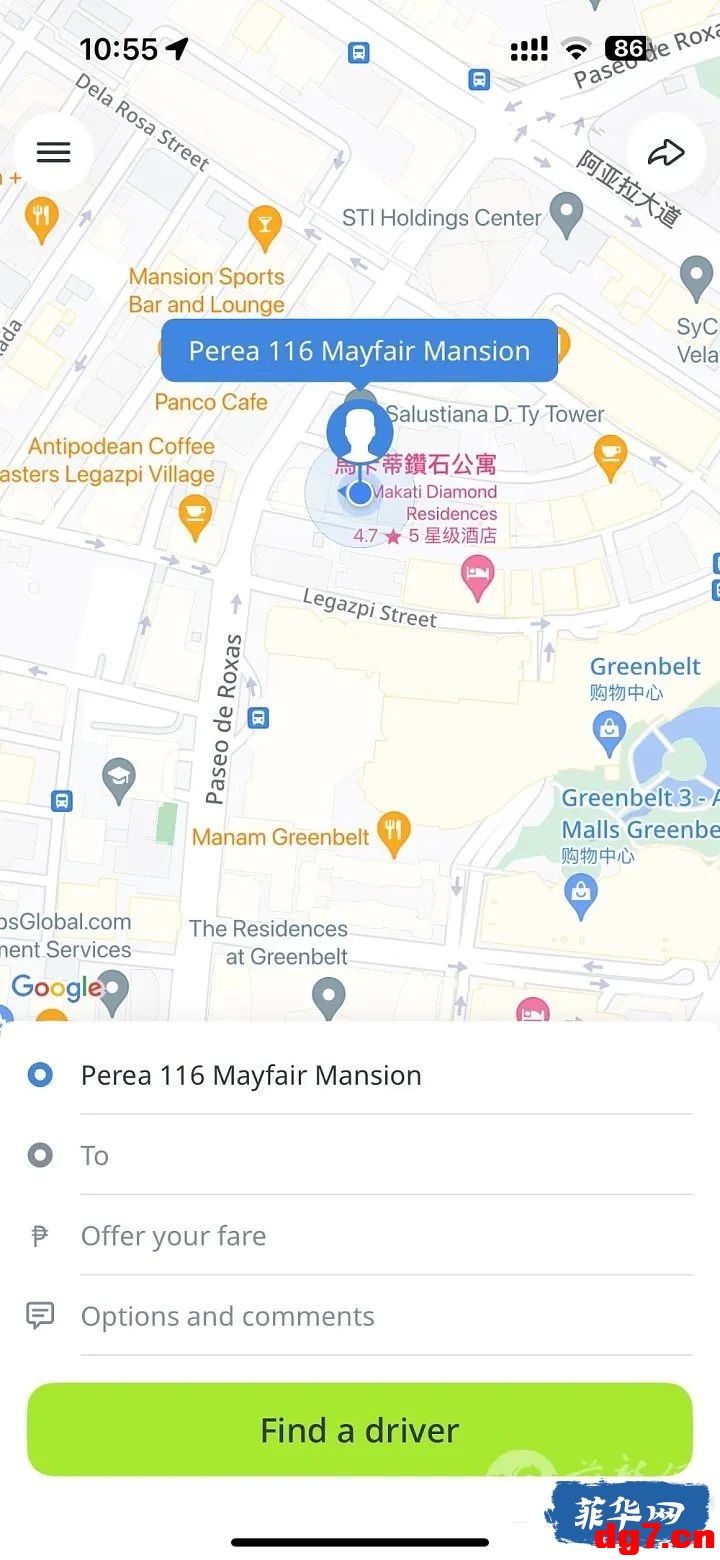Viewport: 720px width, 1560px height.
Task: Open the hamburger drawer menu
Action: click(x=53, y=152)
